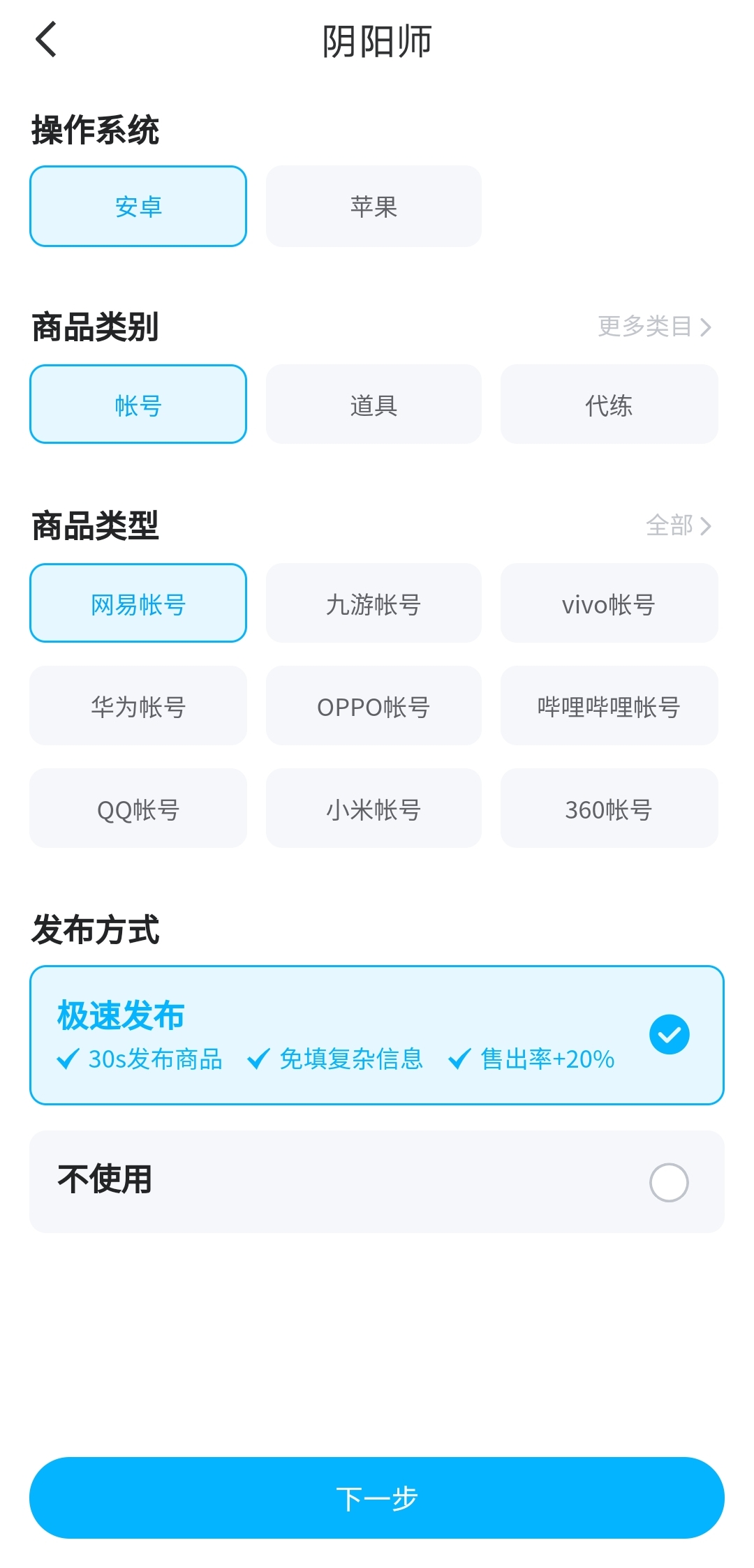Pick the 代练 product category
Viewport: 754px width, 1568px height.
pyautogui.click(x=609, y=405)
